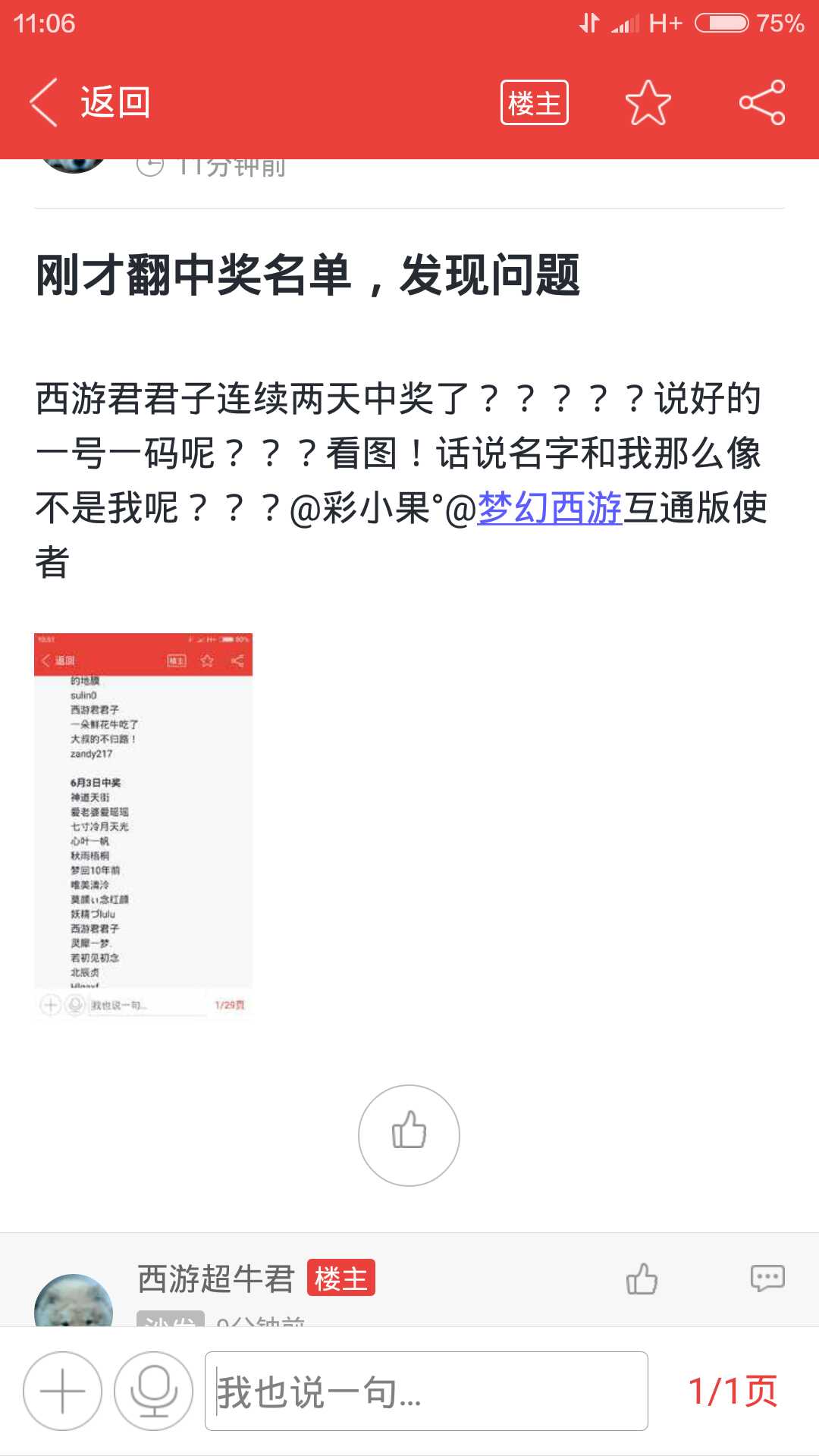Like the main post with the round thumbs-up button

[409, 1135]
